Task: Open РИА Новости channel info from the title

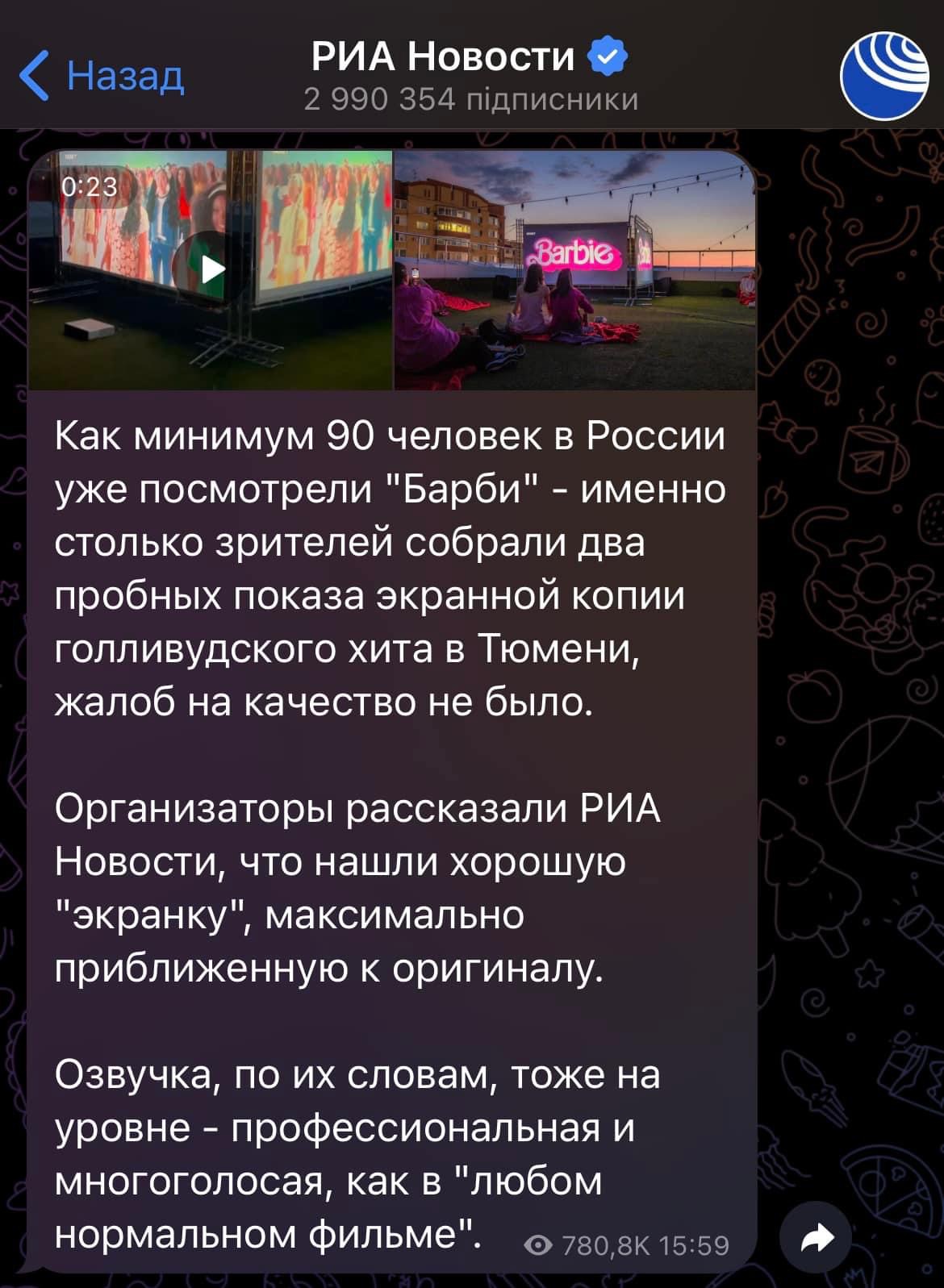Action: click(x=444, y=57)
